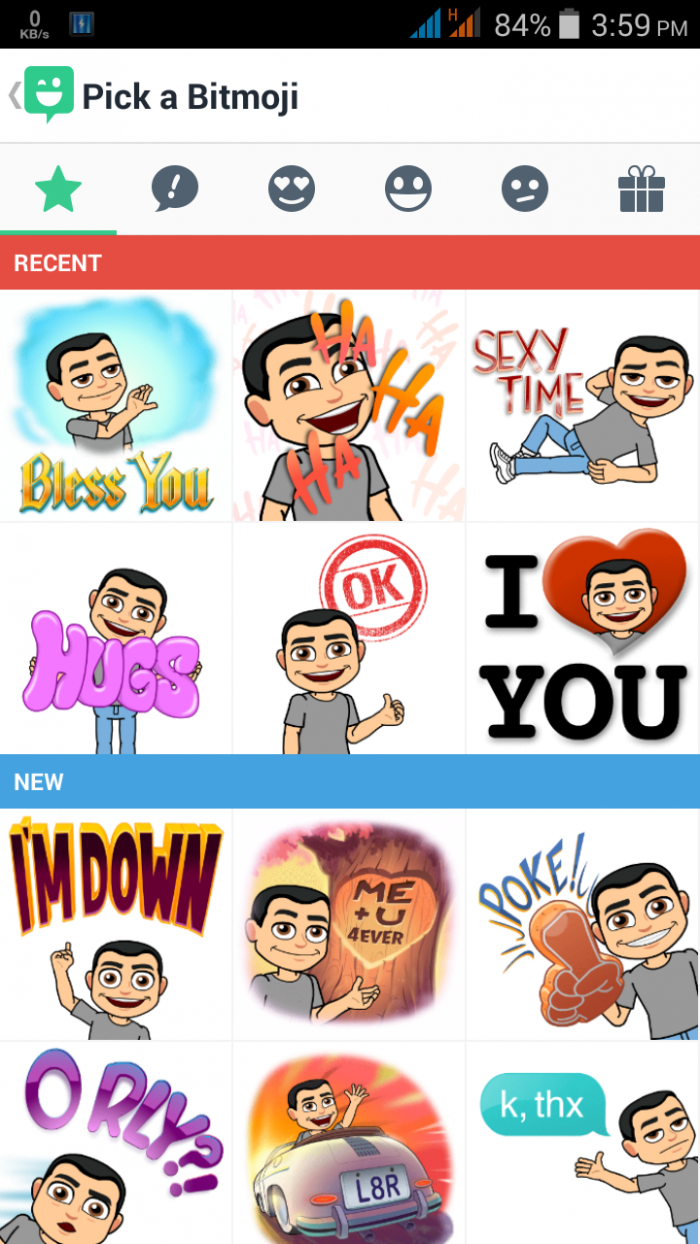Choose the OK stamp thumbs-up Bitmoji
The width and height of the screenshot is (700, 1244).
click(349, 638)
